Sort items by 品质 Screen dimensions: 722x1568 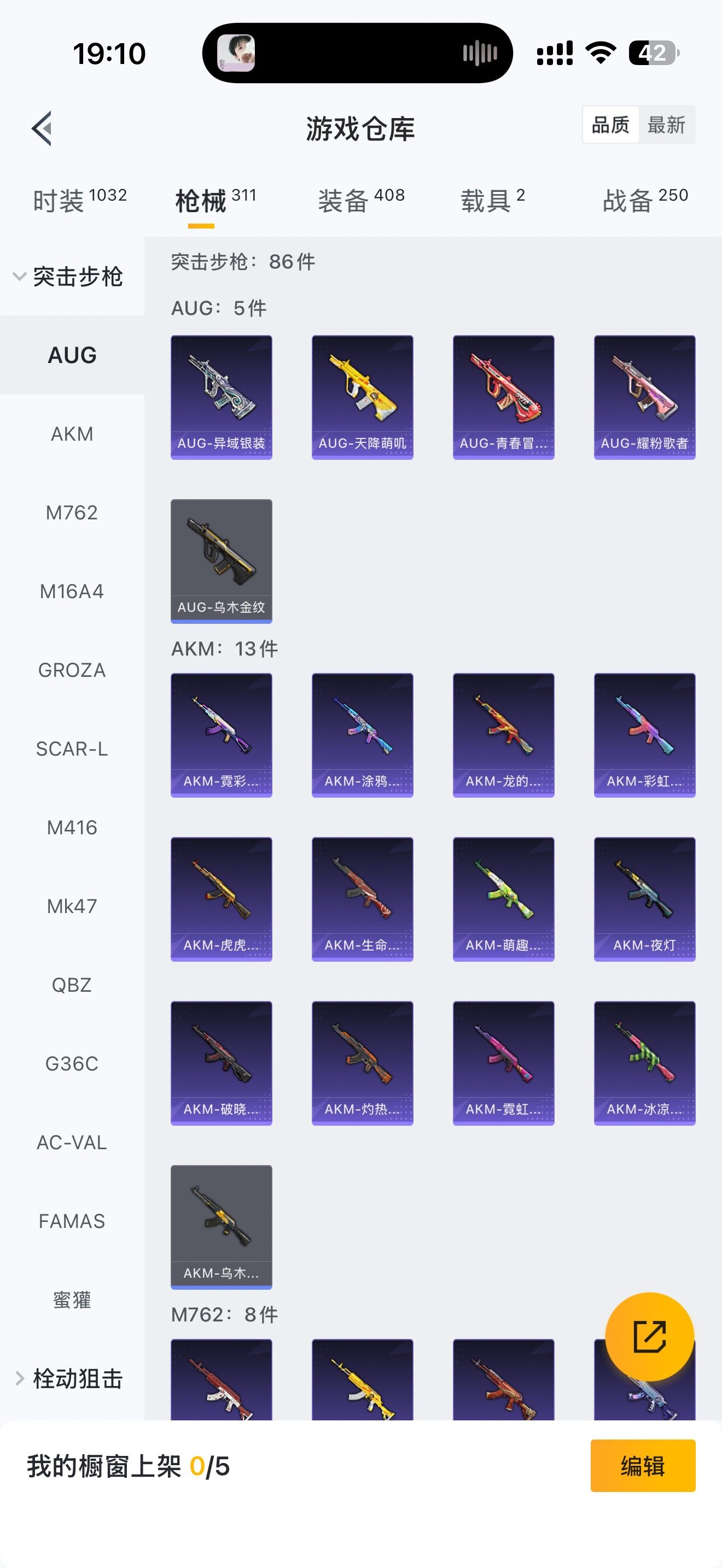coord(610,125)
